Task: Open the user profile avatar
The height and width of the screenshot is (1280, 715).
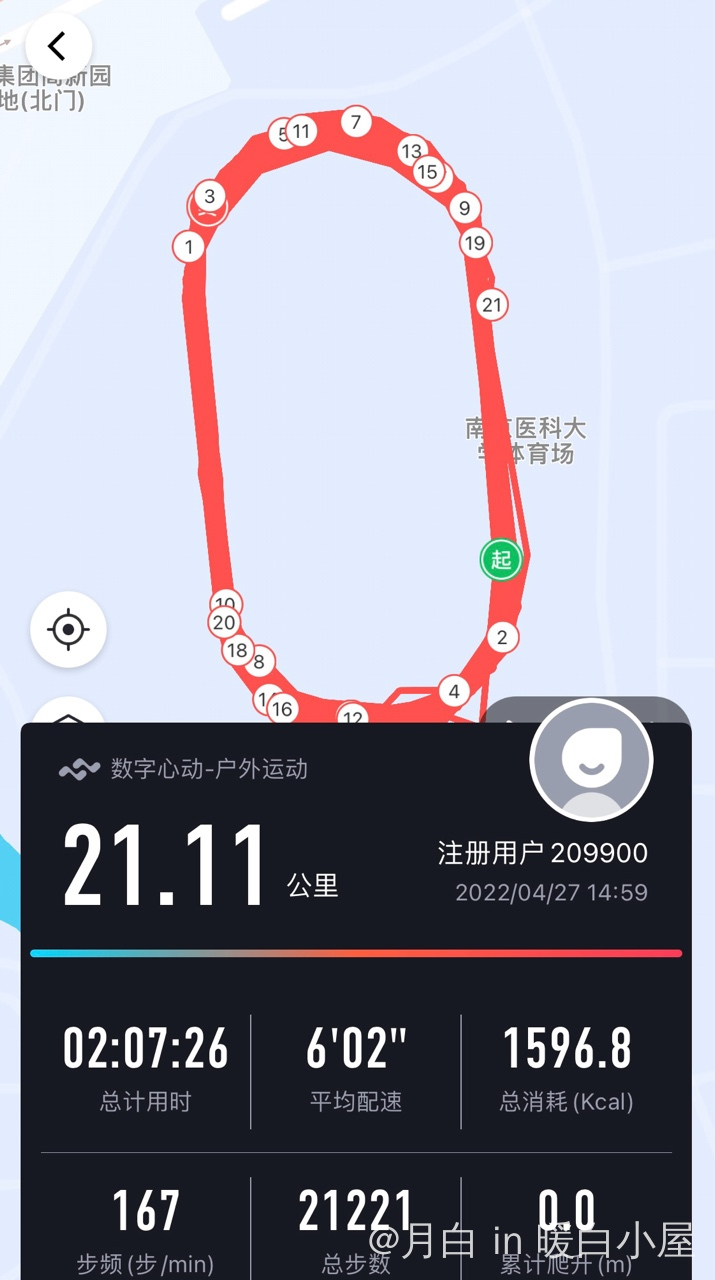Action: point(591,760)
